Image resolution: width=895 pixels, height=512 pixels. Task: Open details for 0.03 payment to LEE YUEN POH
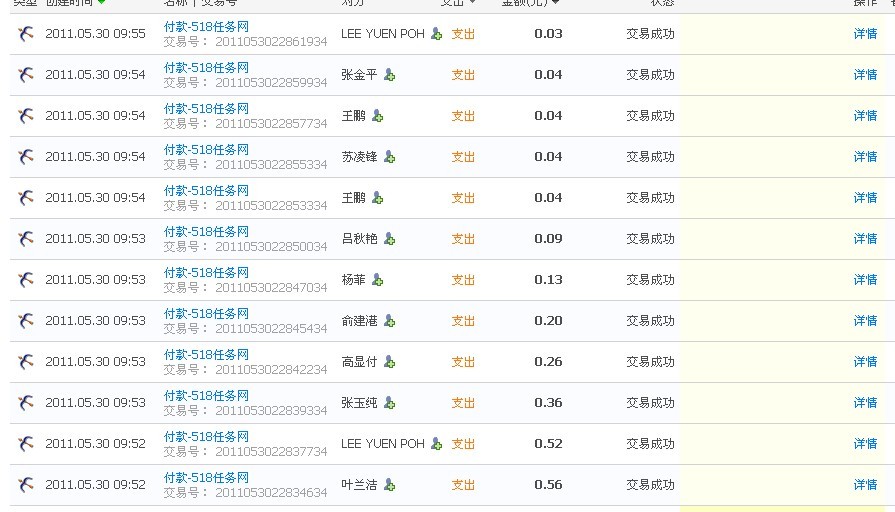pos(865,33)
